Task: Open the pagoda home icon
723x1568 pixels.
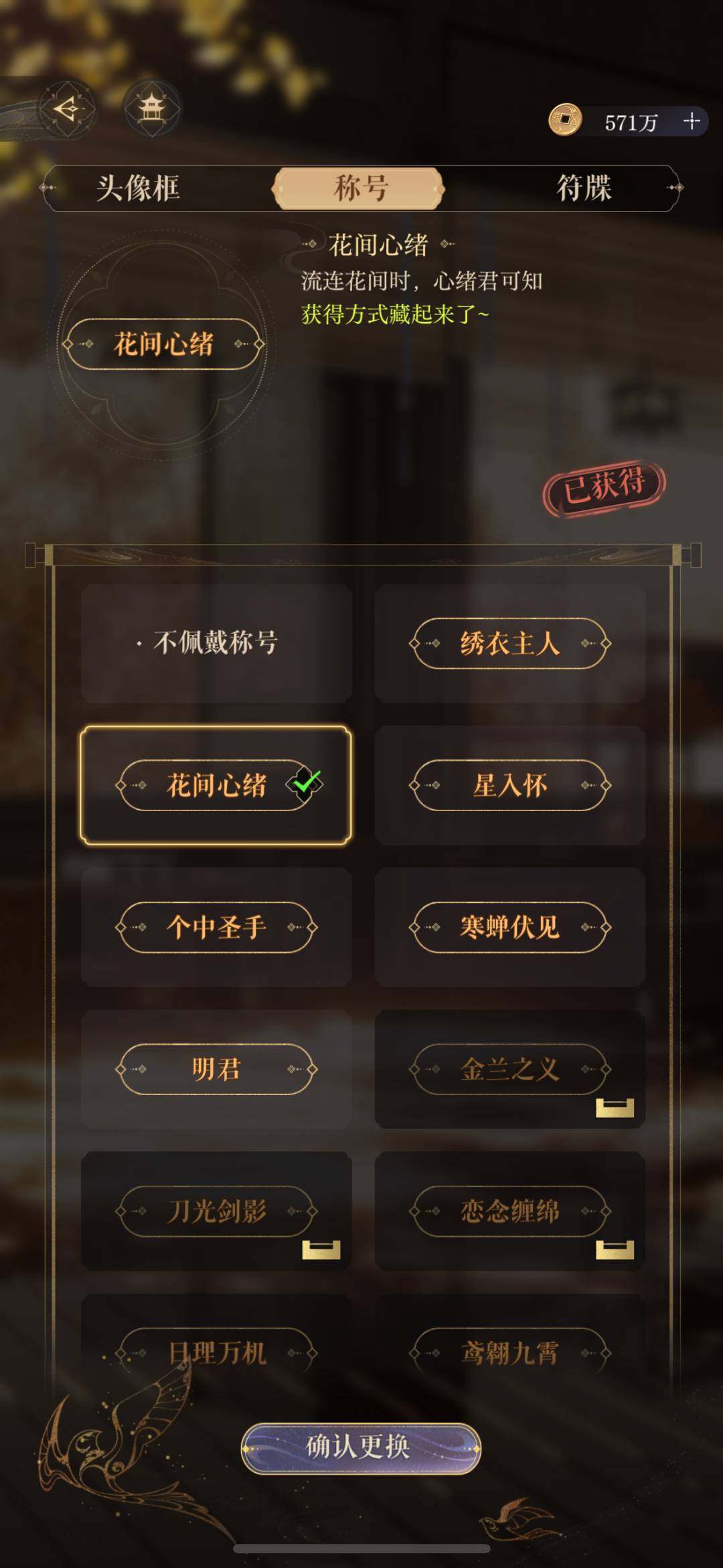Action: tap(153, 109)
